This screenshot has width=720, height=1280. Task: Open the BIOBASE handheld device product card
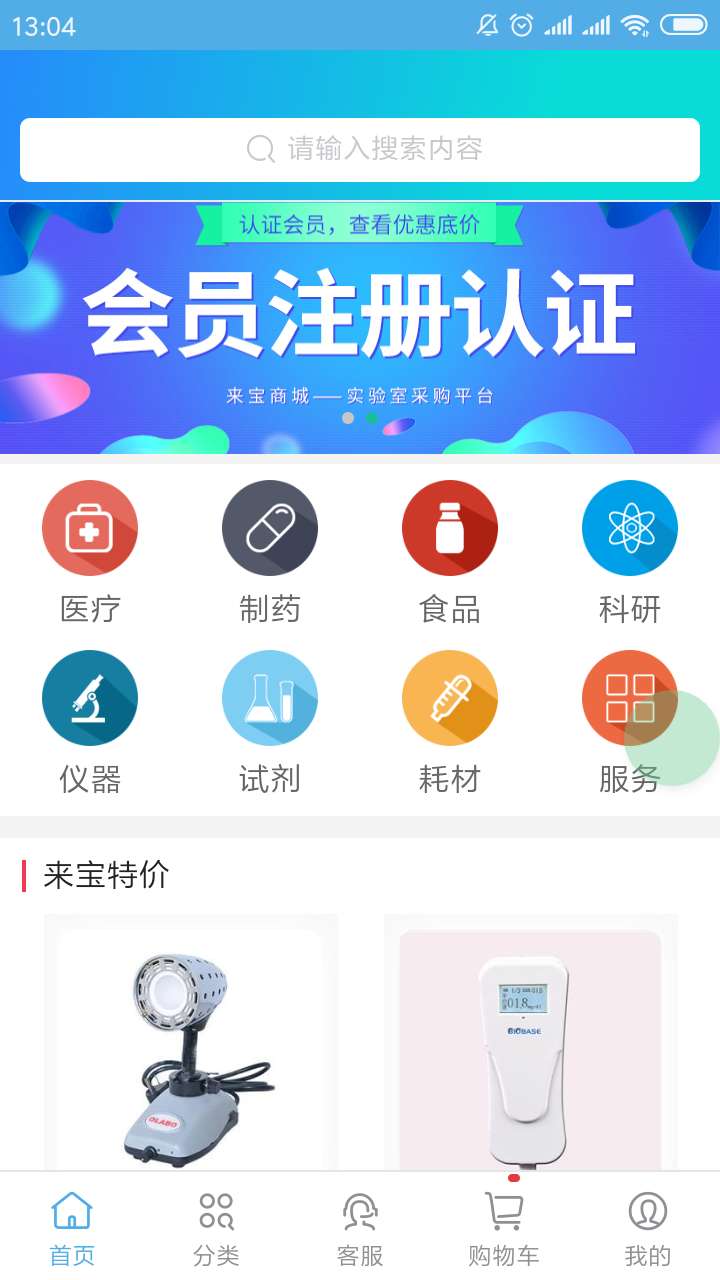pos(531,1045)
